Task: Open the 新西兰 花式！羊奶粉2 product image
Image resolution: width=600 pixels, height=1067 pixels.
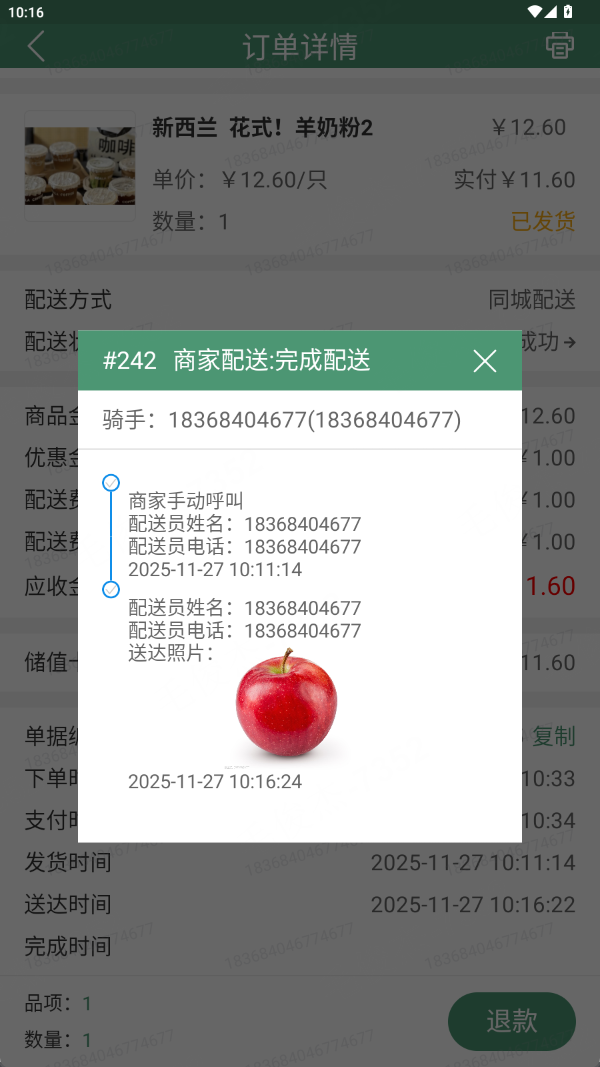Action: (x=80, y=165)
